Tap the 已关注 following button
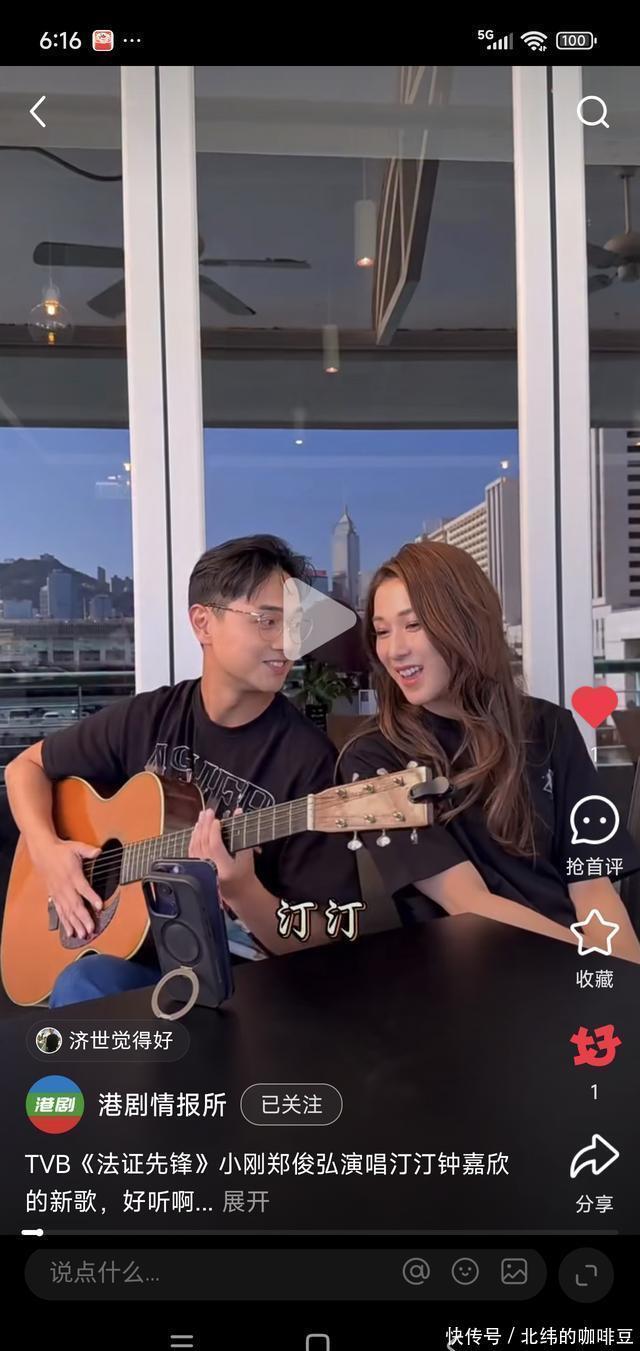 291,1104
